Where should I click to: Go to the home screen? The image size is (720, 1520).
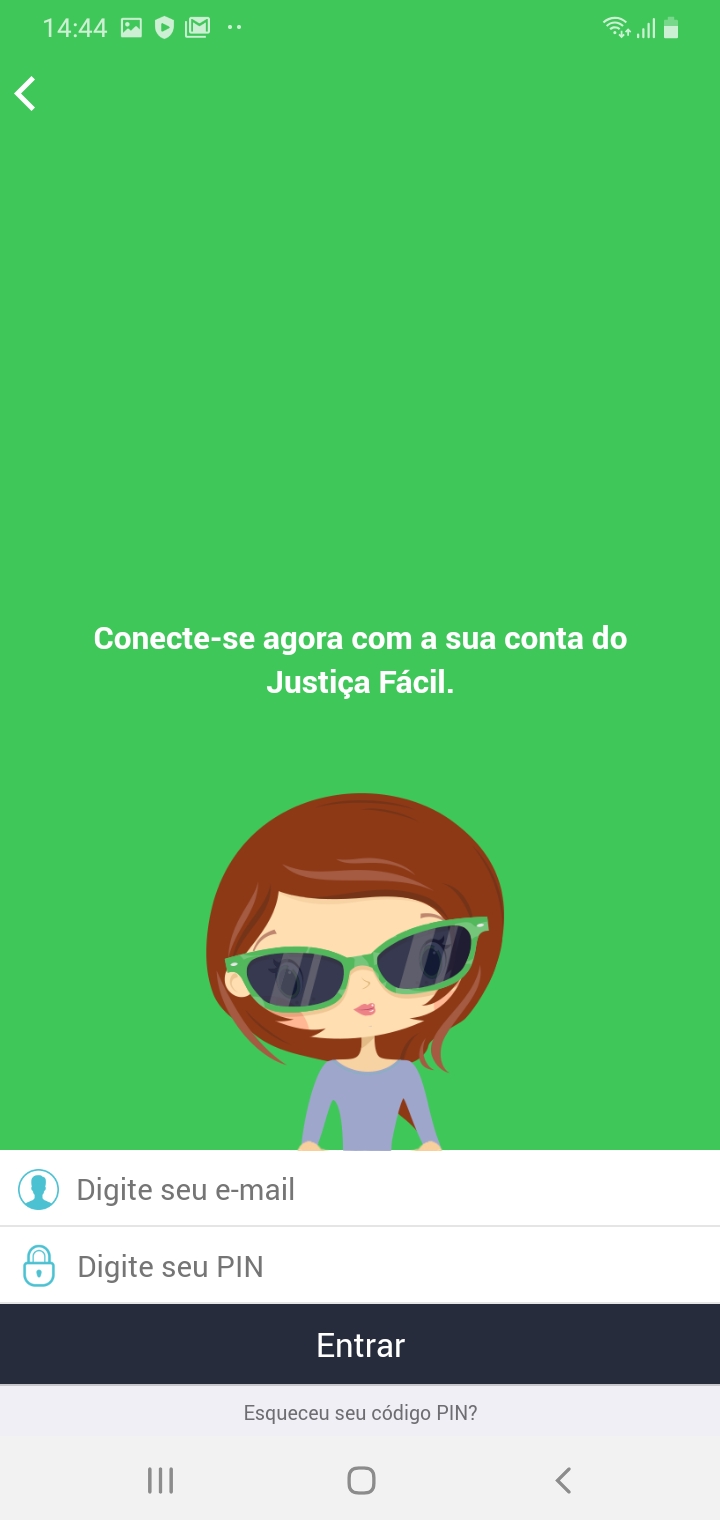click(361, 1480)
